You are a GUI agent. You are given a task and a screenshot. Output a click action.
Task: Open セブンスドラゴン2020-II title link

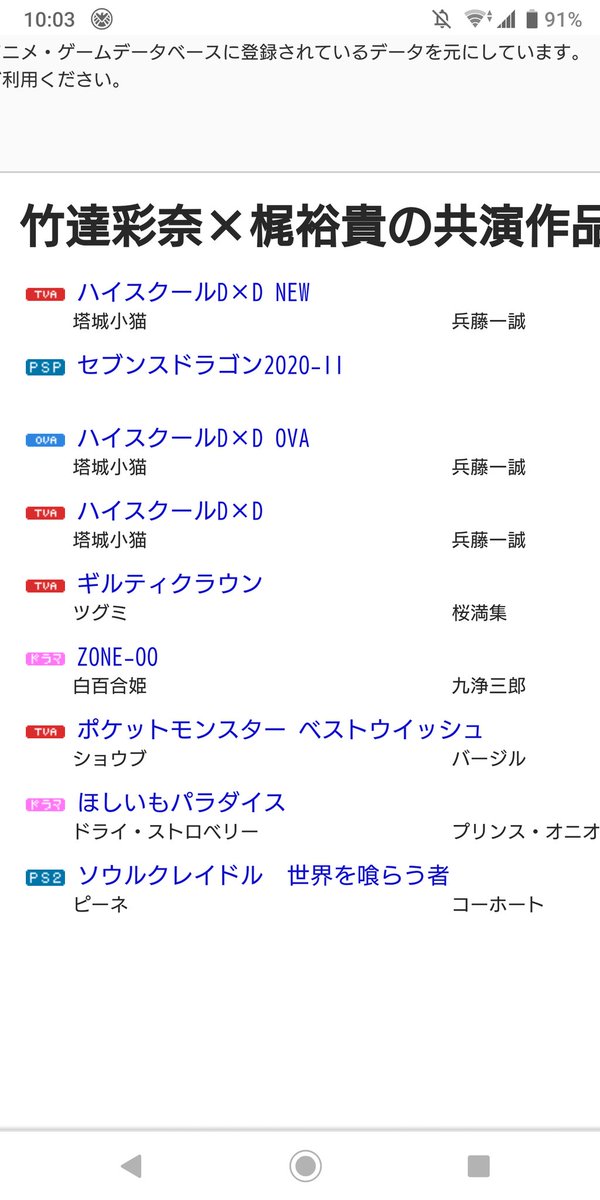[x=210, y=365]
